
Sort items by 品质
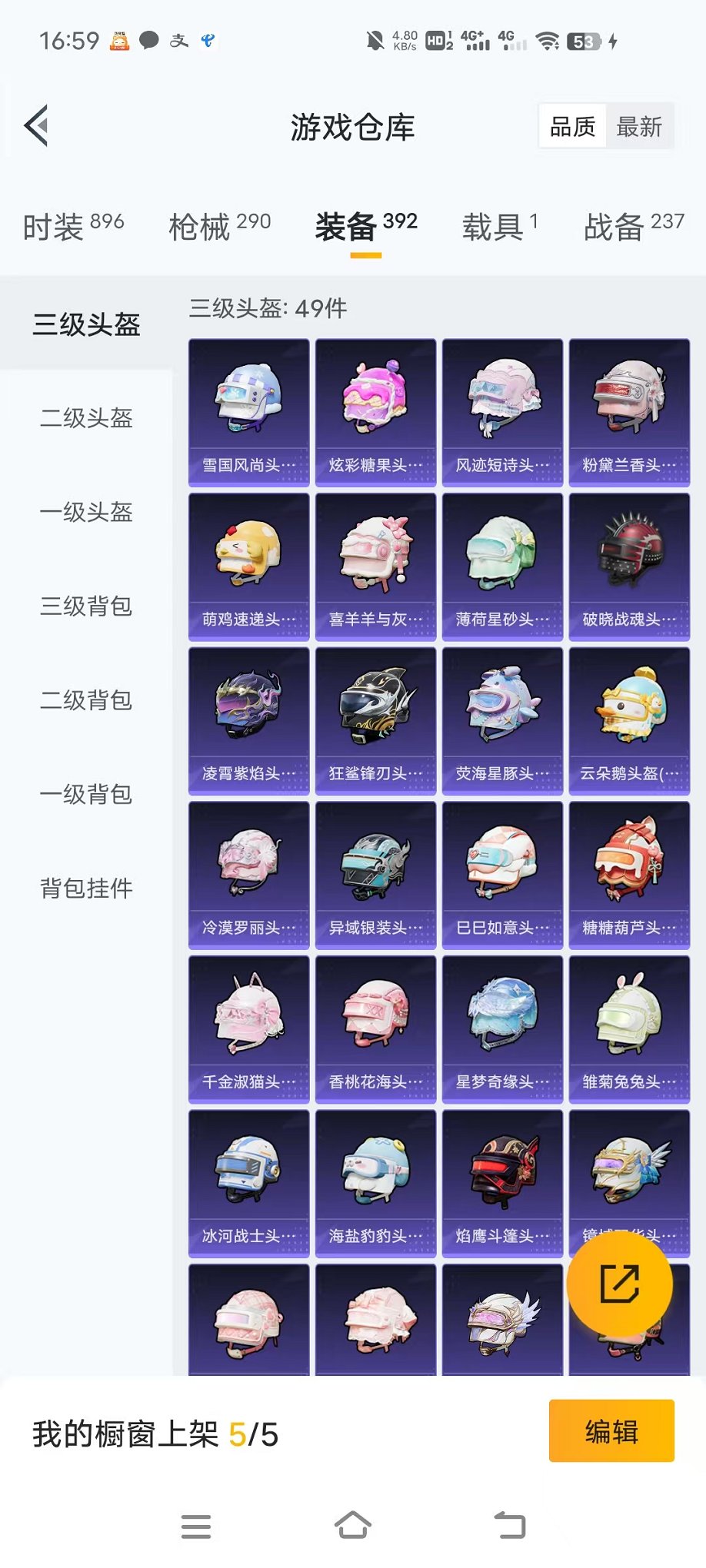pos(572,127)
